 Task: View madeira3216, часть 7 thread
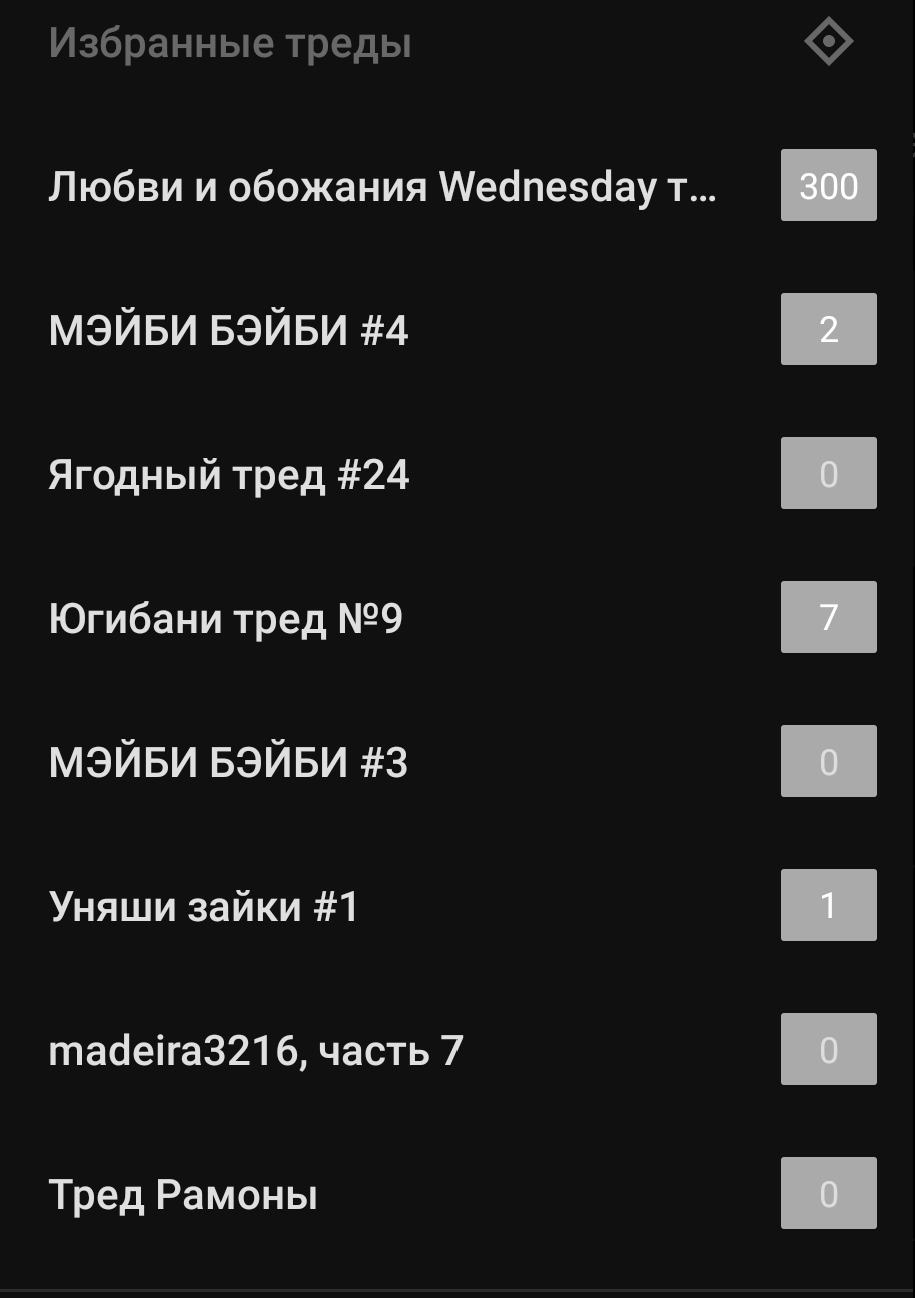click(256, 1051)
